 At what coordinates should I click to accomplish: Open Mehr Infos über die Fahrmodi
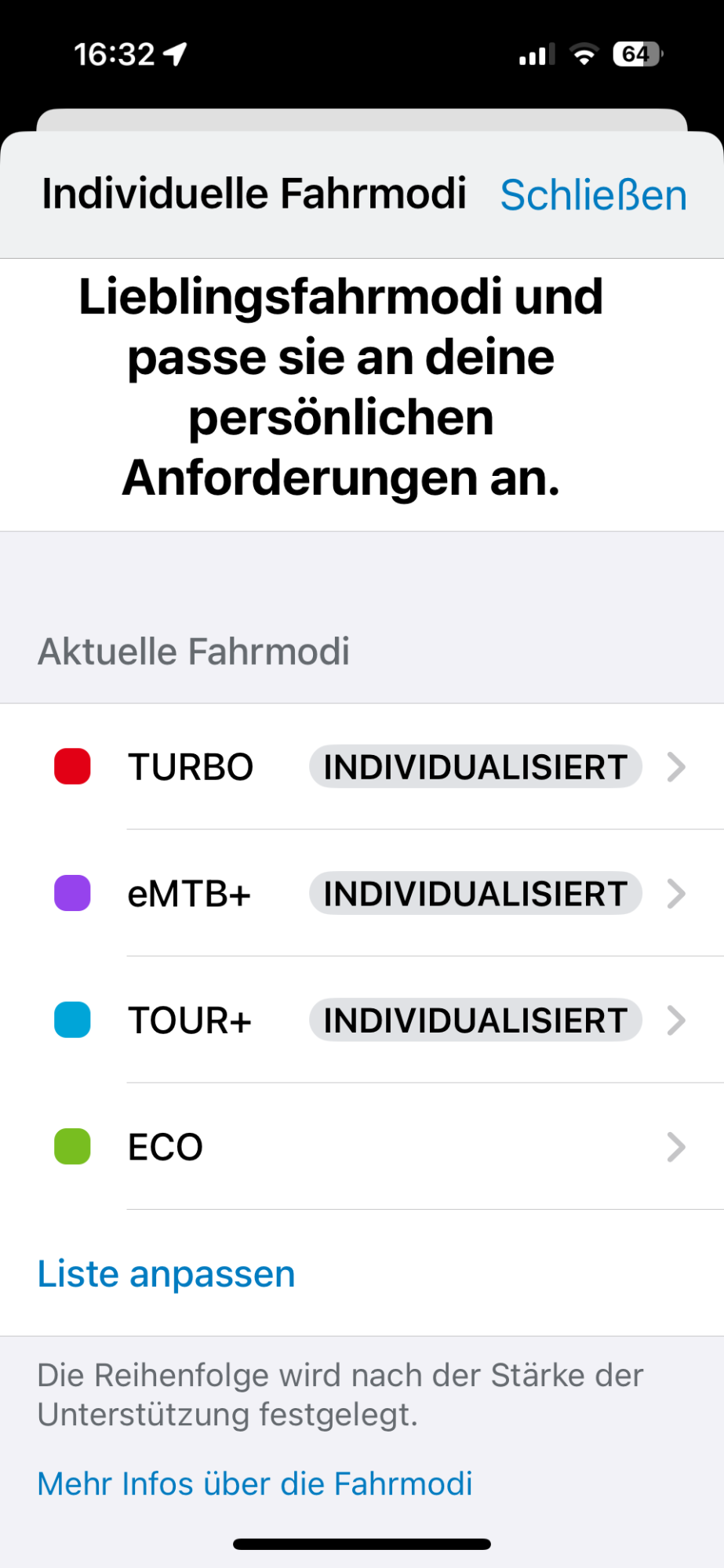(255, 1483)
